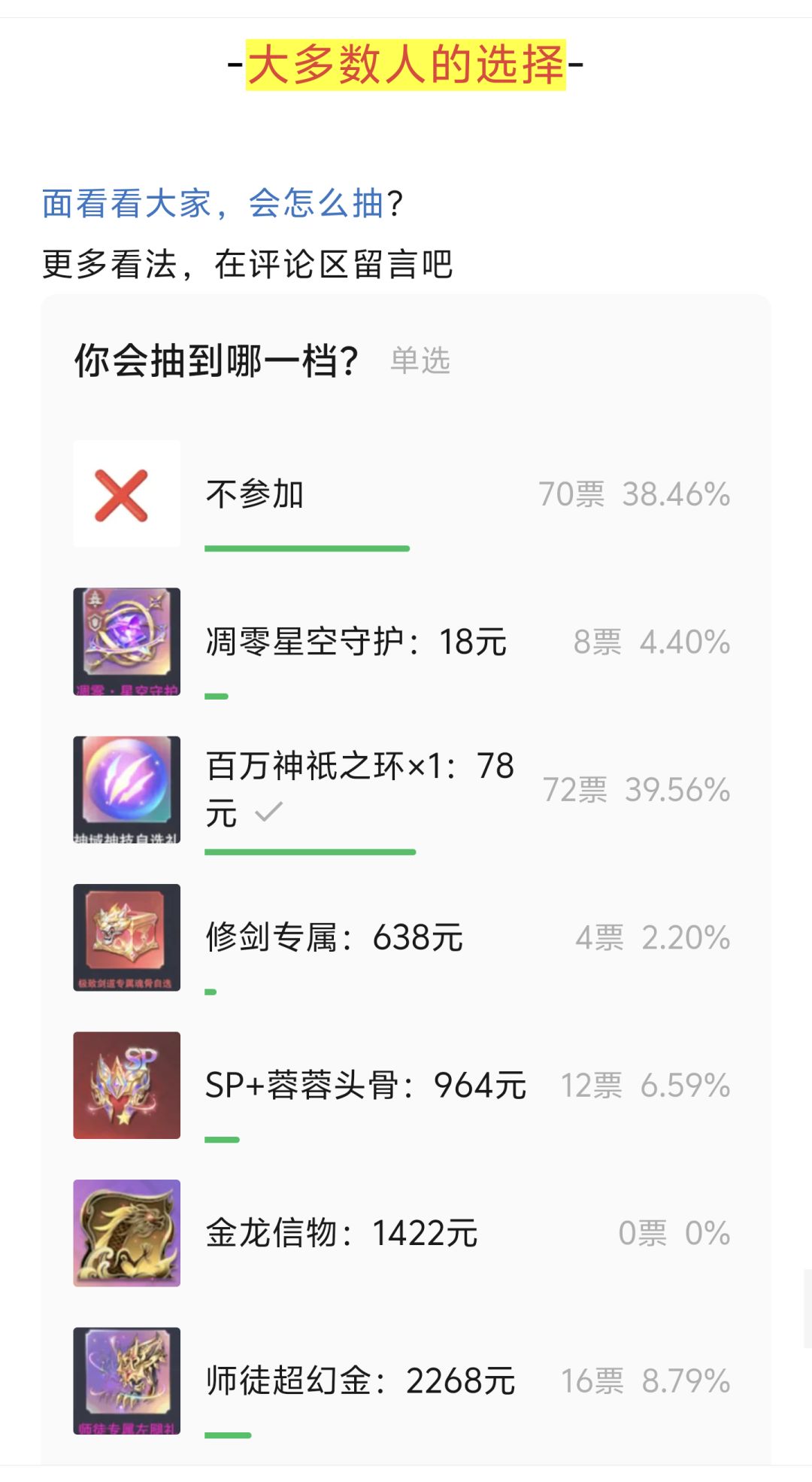Click the golden dragon icon for 金龙信物
This screenshot has width=812, height=1482.
[x=126, y=1232]
